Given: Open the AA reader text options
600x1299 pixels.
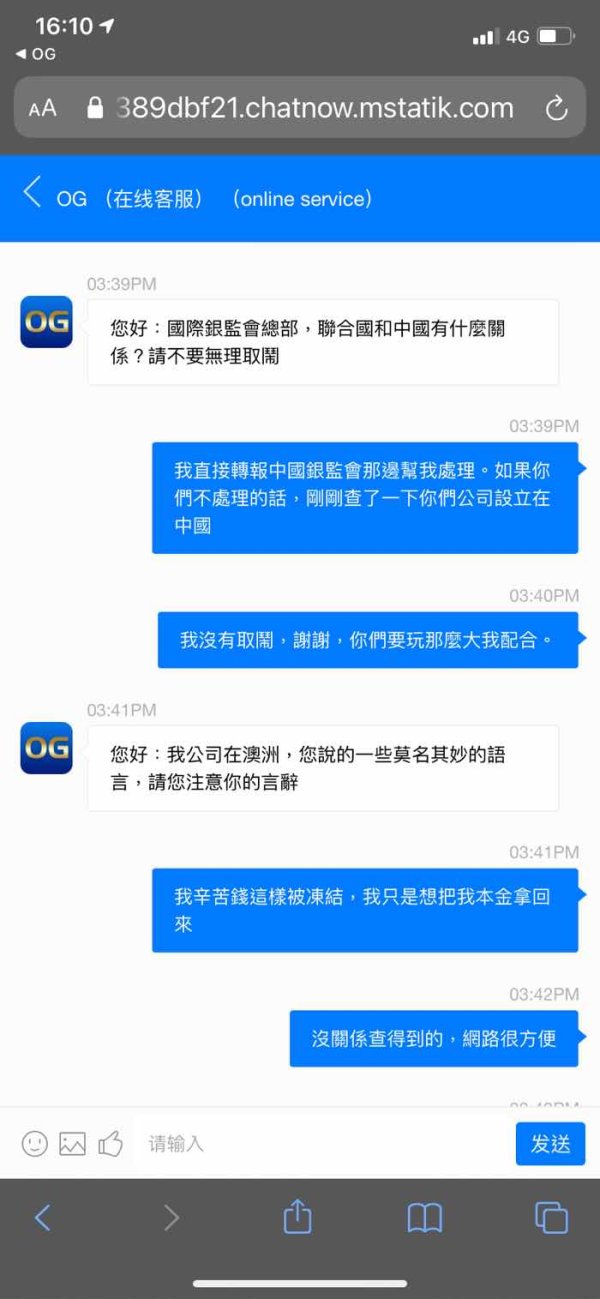Looking at the screenshot, I should tap(42, 109).
